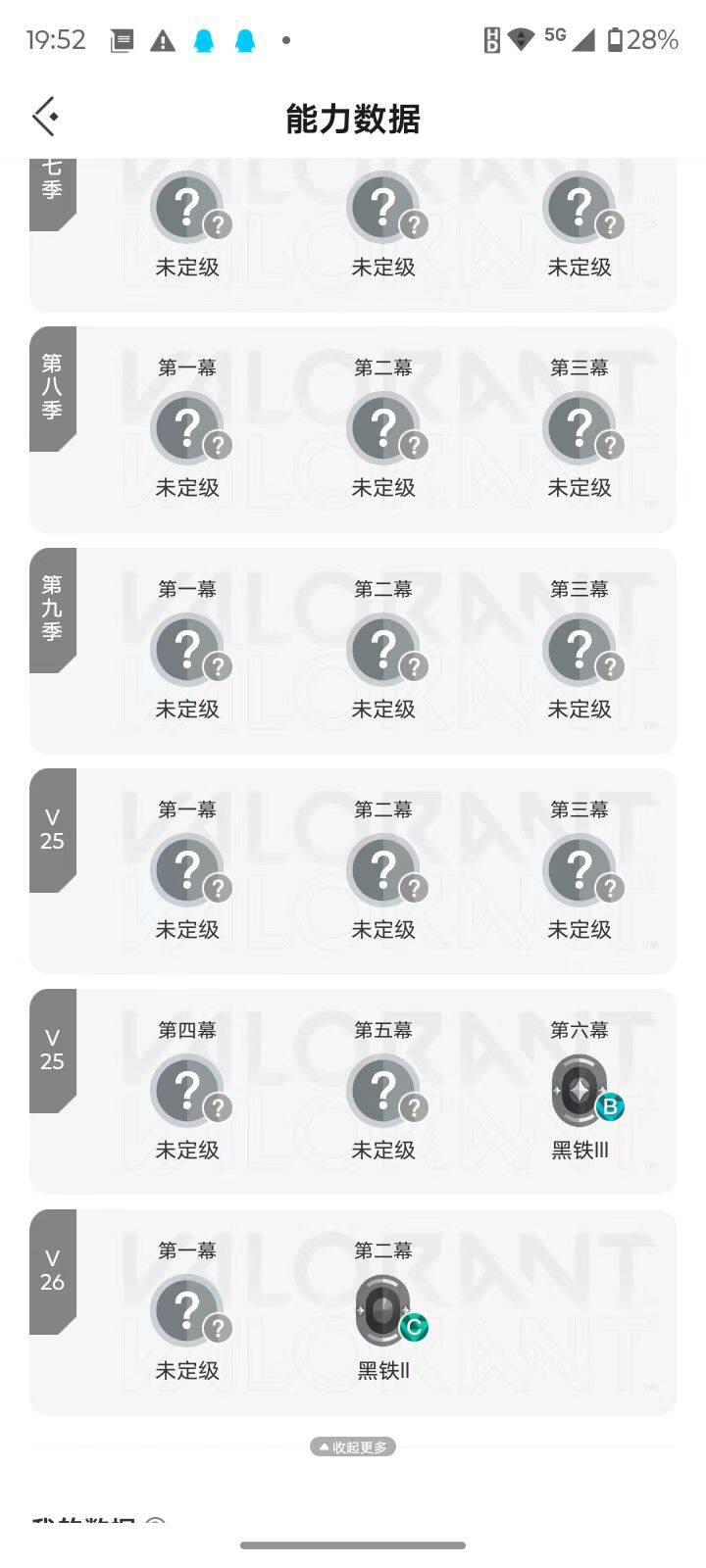Select the V26 season label
This screenshot has height=1568, width=706.
(52, 1268)
